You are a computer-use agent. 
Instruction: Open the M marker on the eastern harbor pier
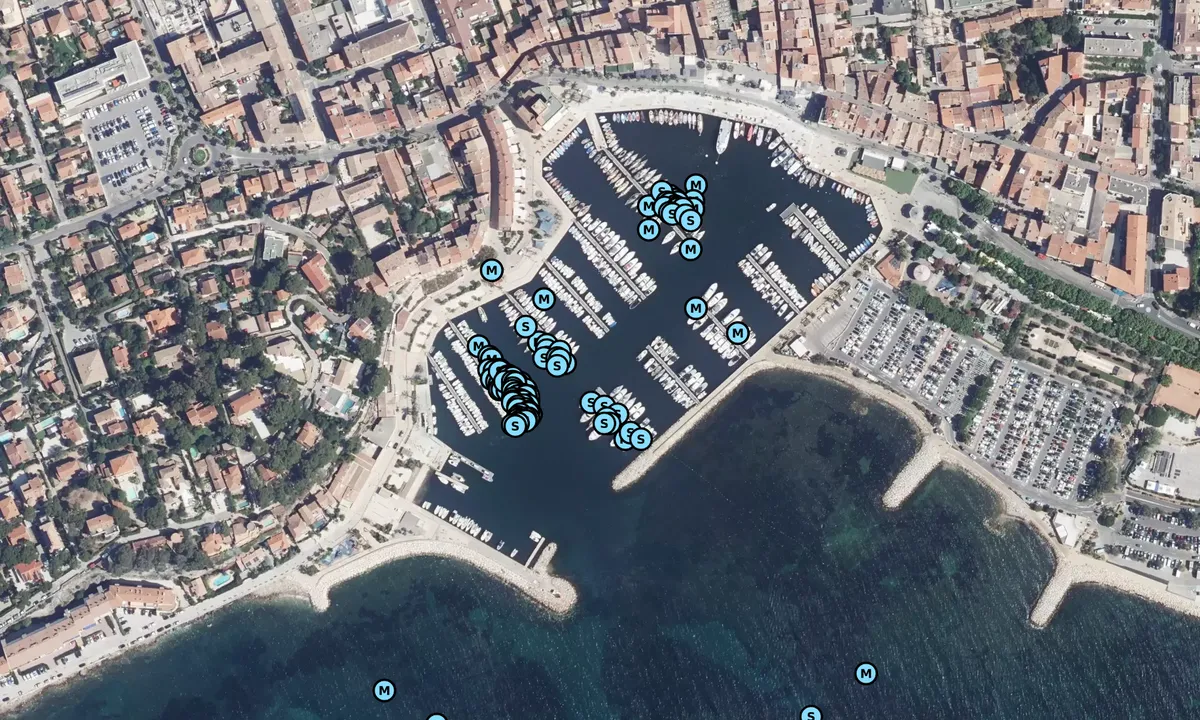point(737,333)
